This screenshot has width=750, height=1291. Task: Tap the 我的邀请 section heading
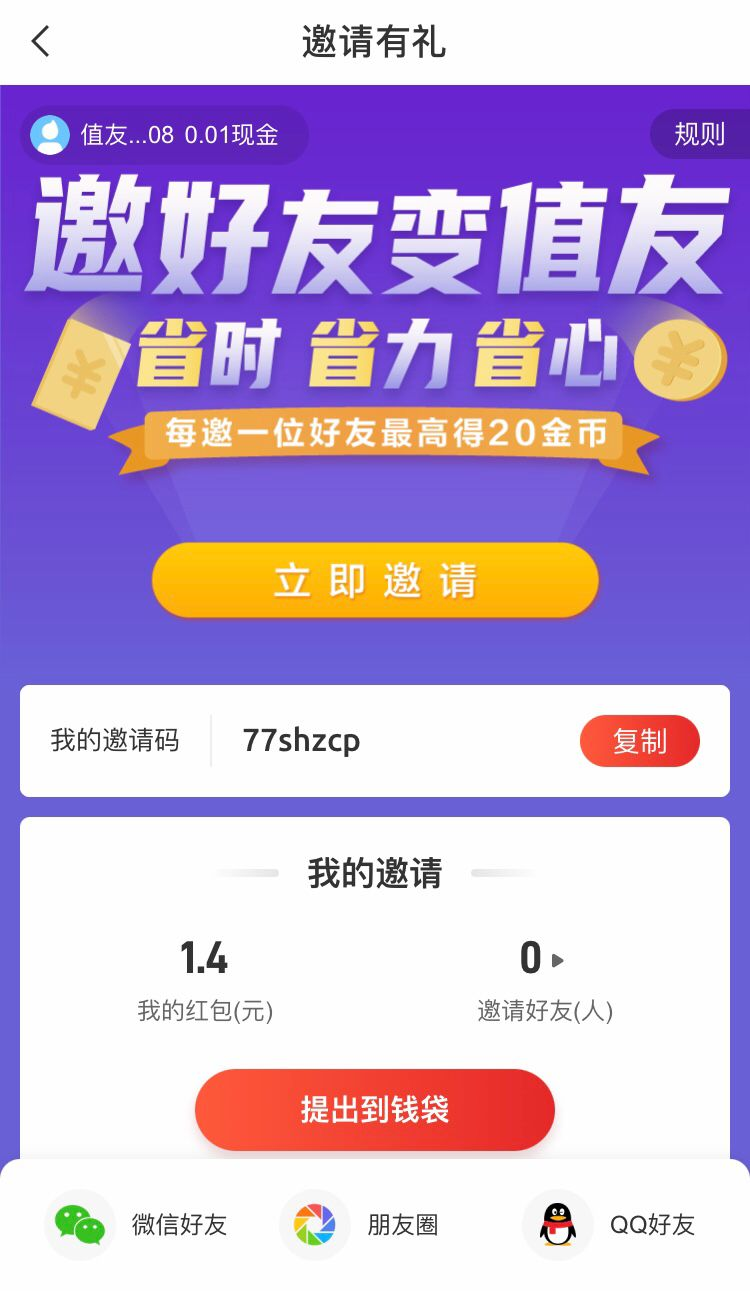[x=374, y=872]
